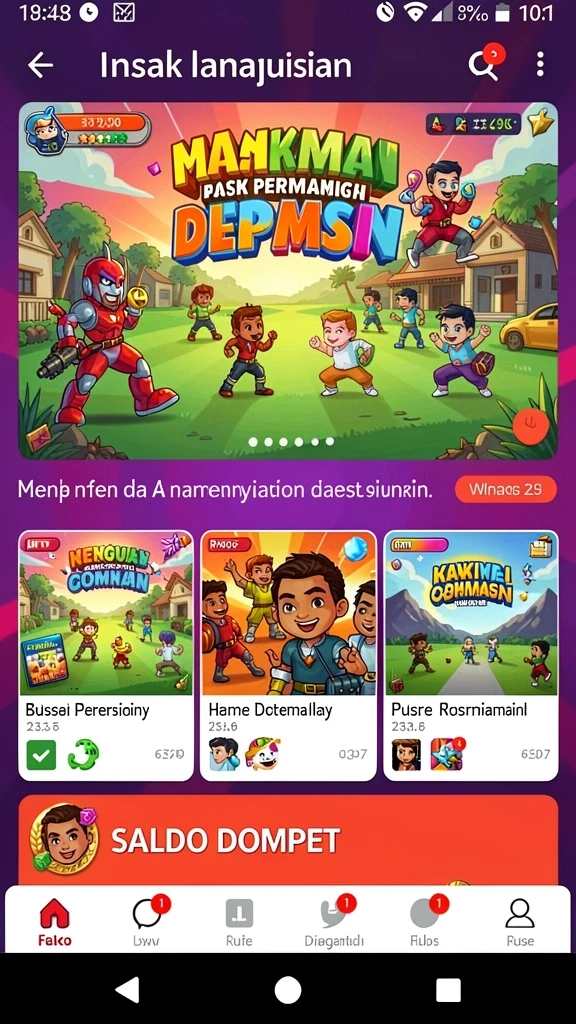Screen dimensions: 576x1024
Task: Tap the Winaos 29 button
Action: click(505, 490)
